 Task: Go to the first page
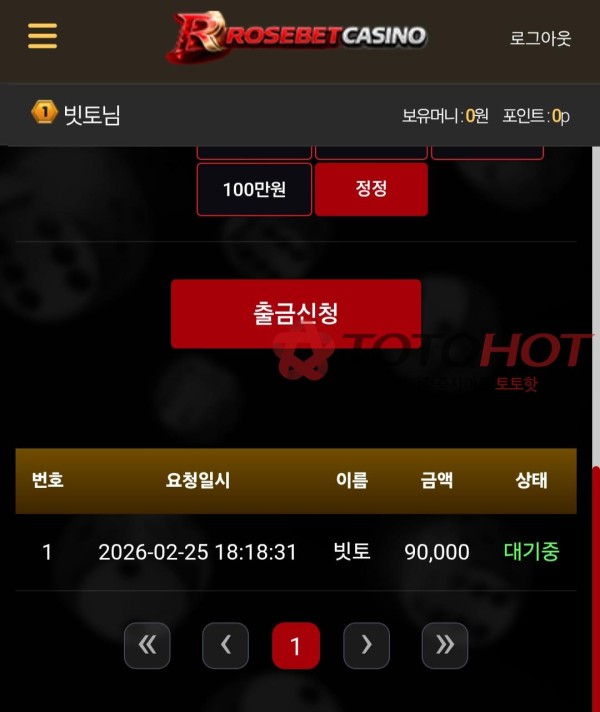coord(147,646)
